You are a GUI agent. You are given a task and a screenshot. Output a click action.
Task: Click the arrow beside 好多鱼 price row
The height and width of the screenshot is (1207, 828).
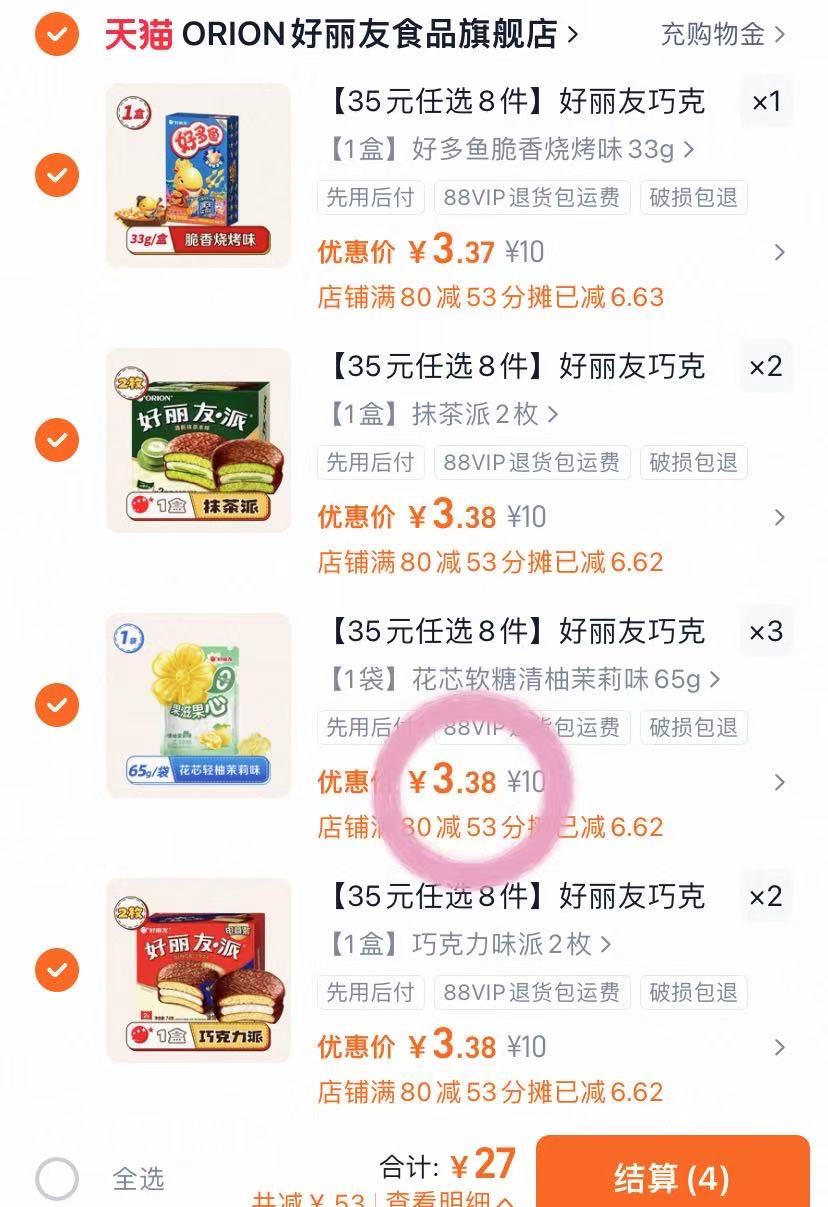(779, 253)
